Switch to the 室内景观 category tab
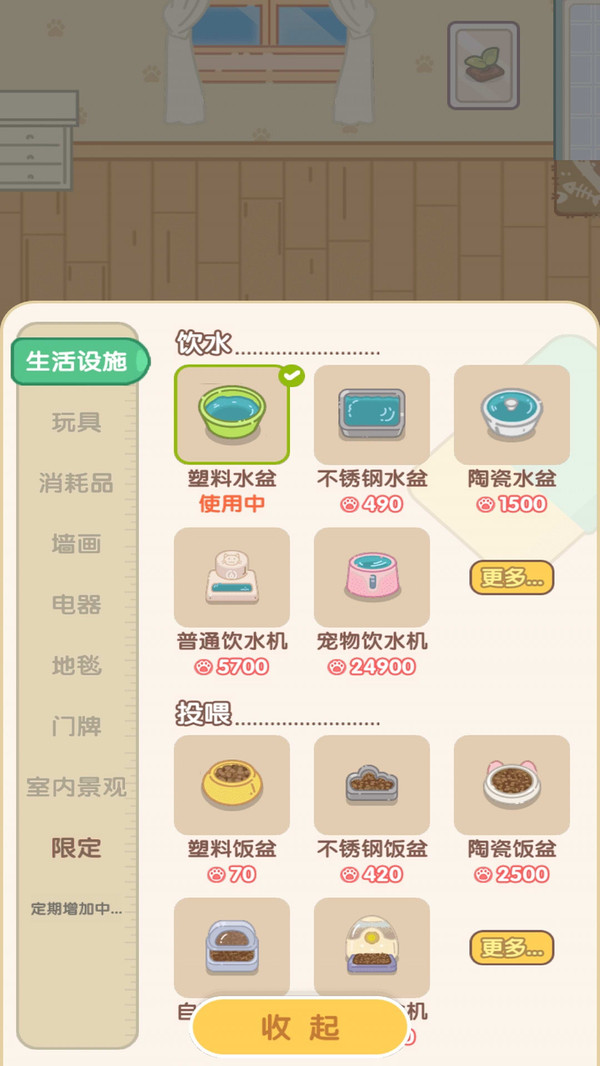This screenshot has width=600, height=1066. 77,787
